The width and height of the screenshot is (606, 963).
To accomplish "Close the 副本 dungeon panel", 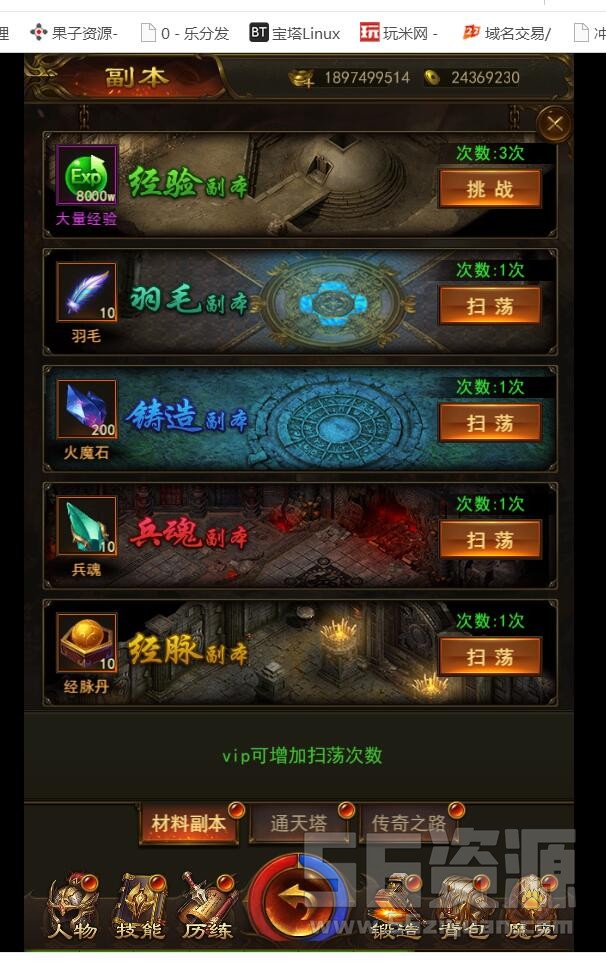I will tap(554, 124).
